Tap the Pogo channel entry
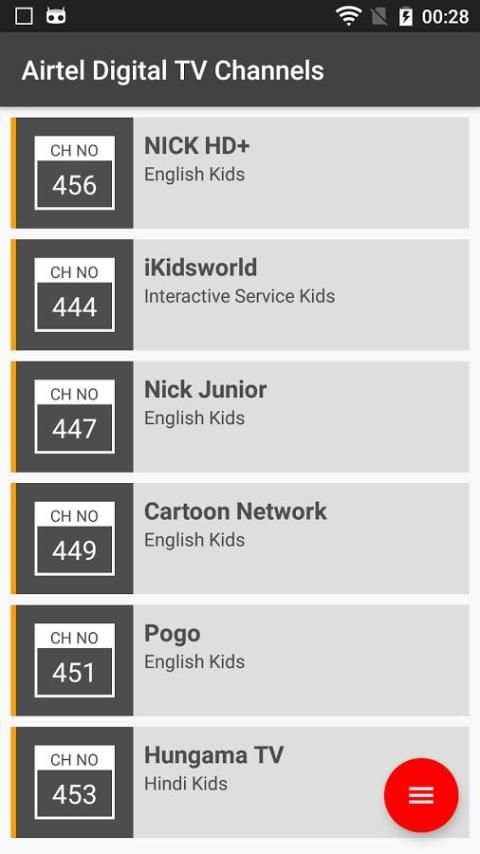Screen dimensions: 480x854 coord(240,660)
